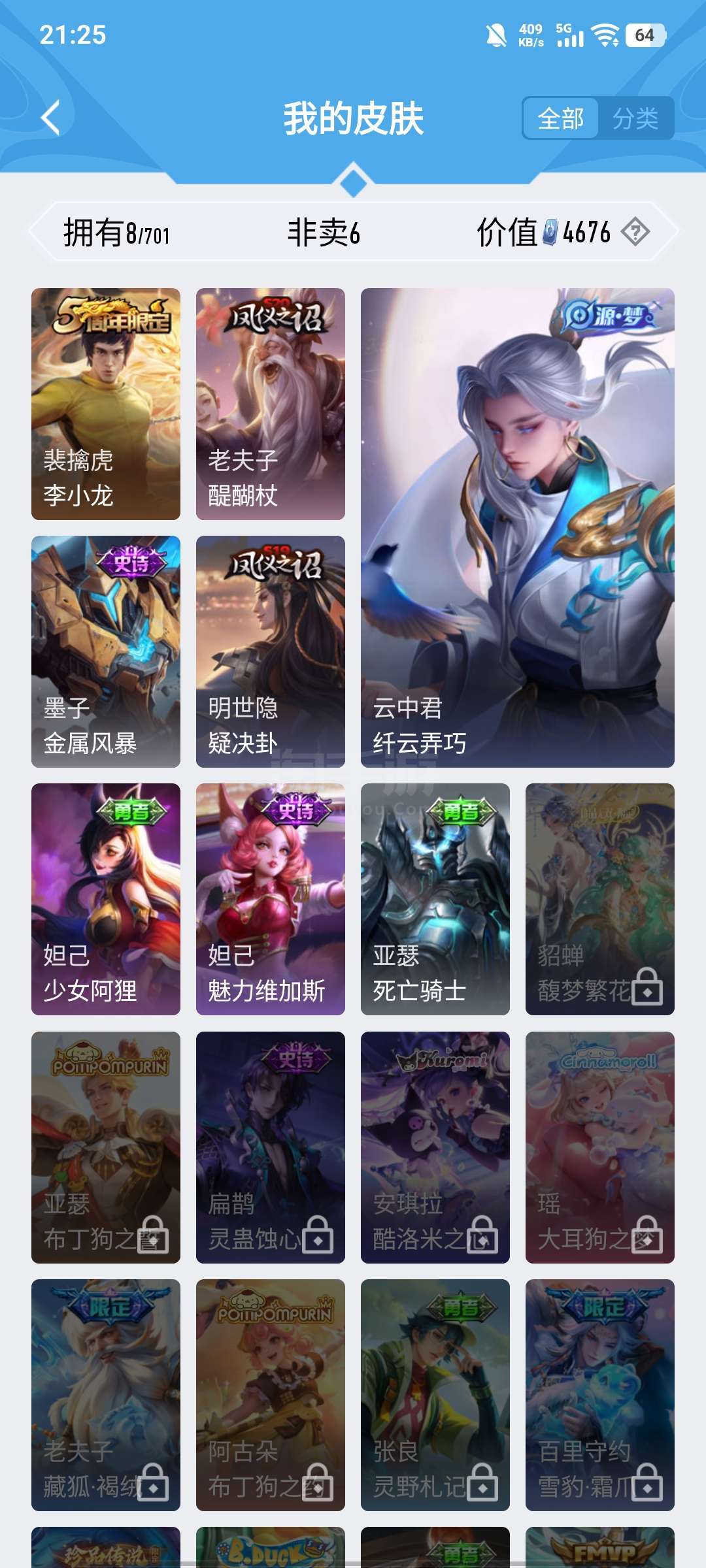Open 裴擒虎 李小龙 skin card
This screenshot has height=1568, width=706.
click(106, 404)
